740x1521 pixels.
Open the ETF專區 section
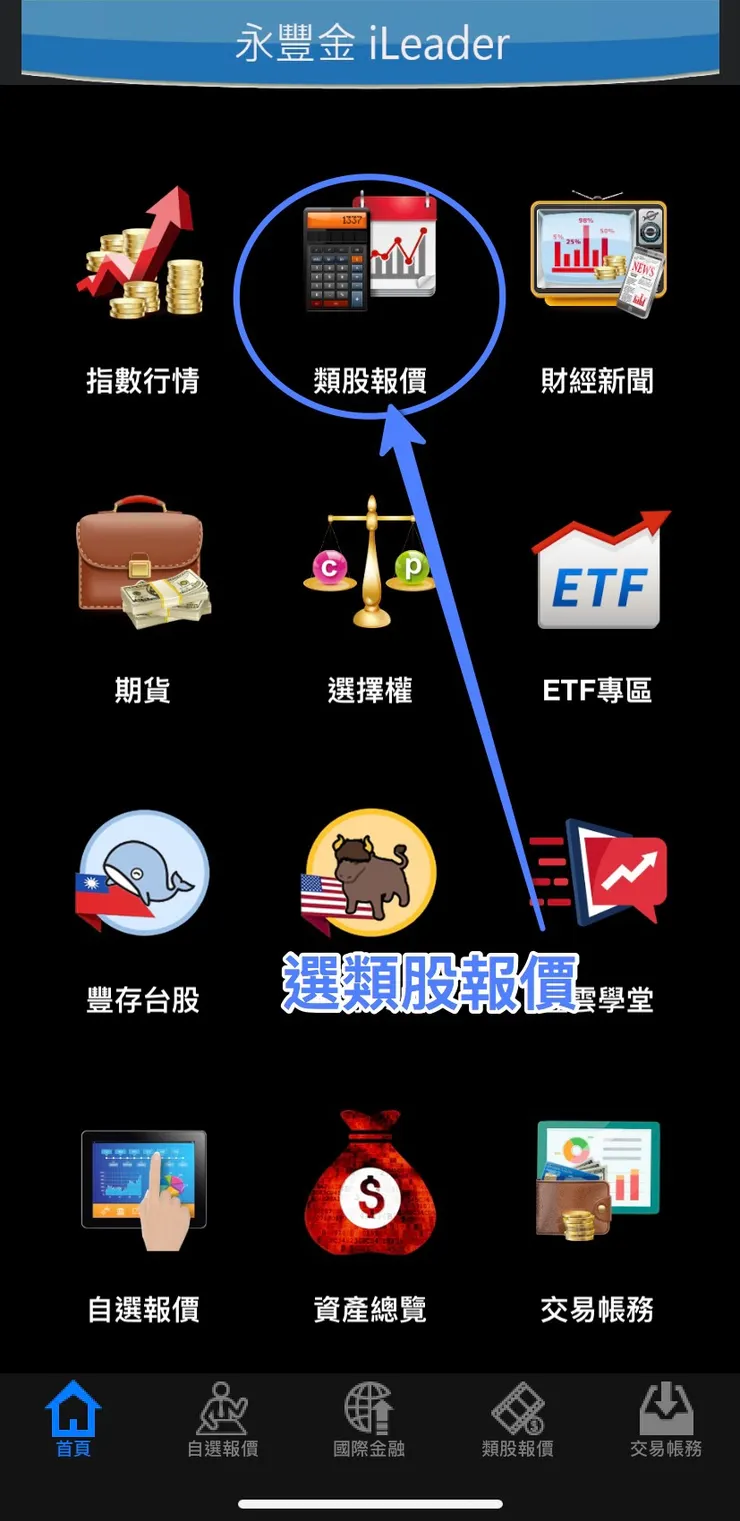(597, 570)
